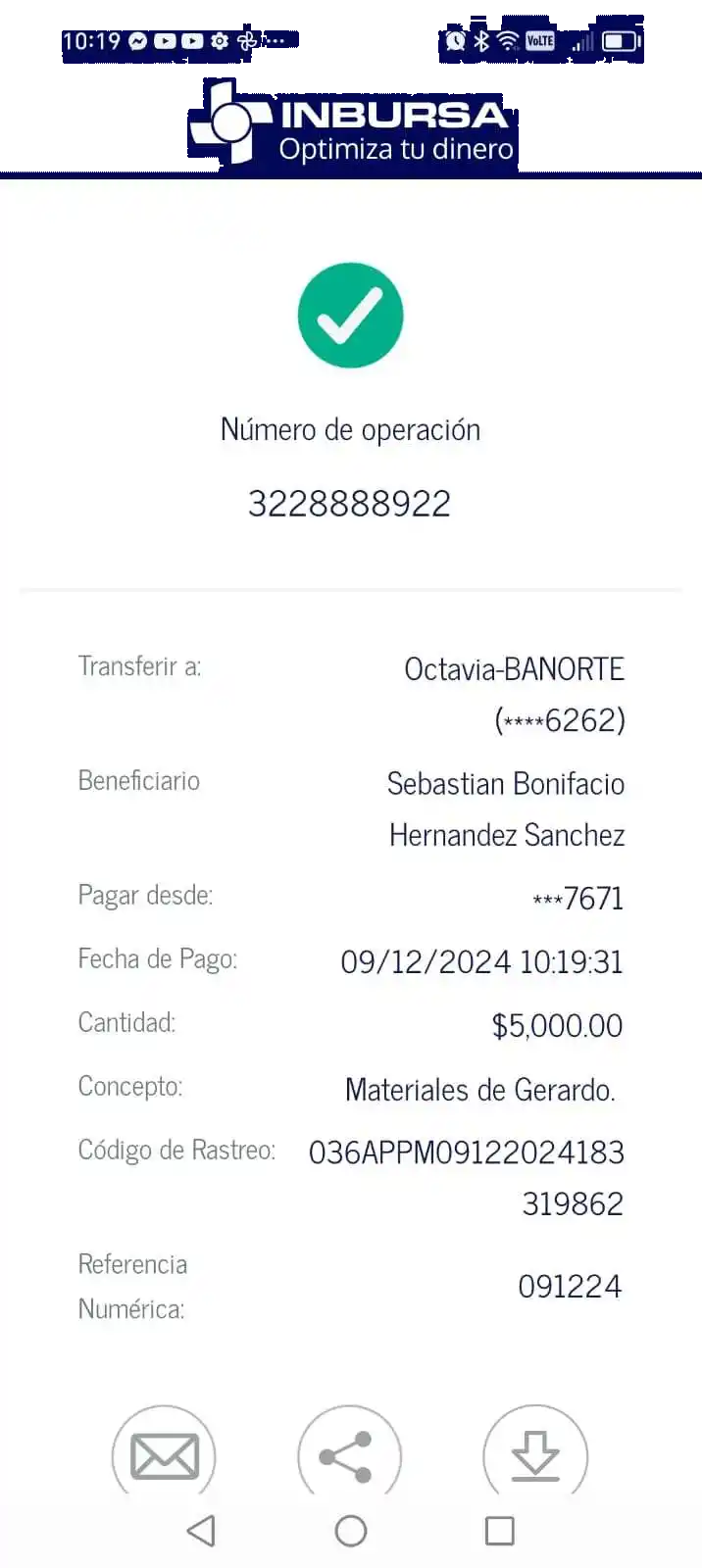Go back with the system back button
Viewport: 702px width, 1568px height.
201,1531
